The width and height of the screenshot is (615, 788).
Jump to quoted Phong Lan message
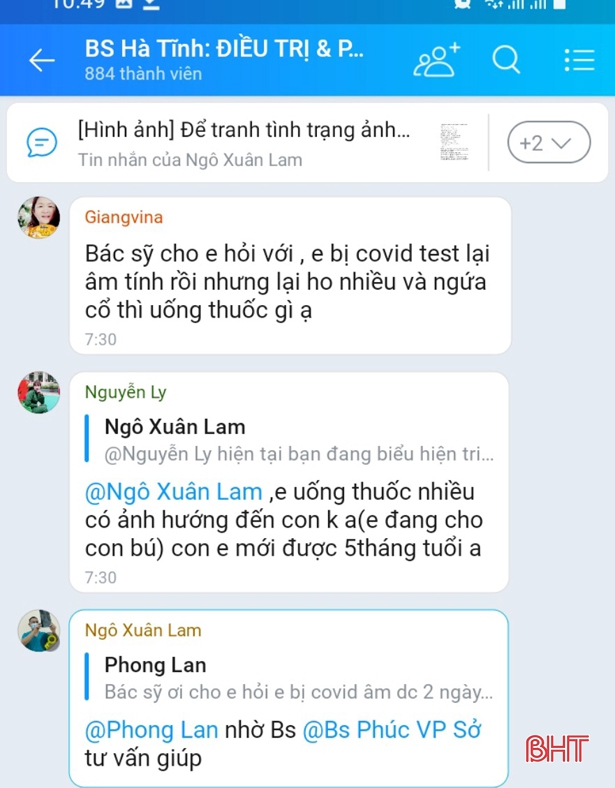point(289,677)
